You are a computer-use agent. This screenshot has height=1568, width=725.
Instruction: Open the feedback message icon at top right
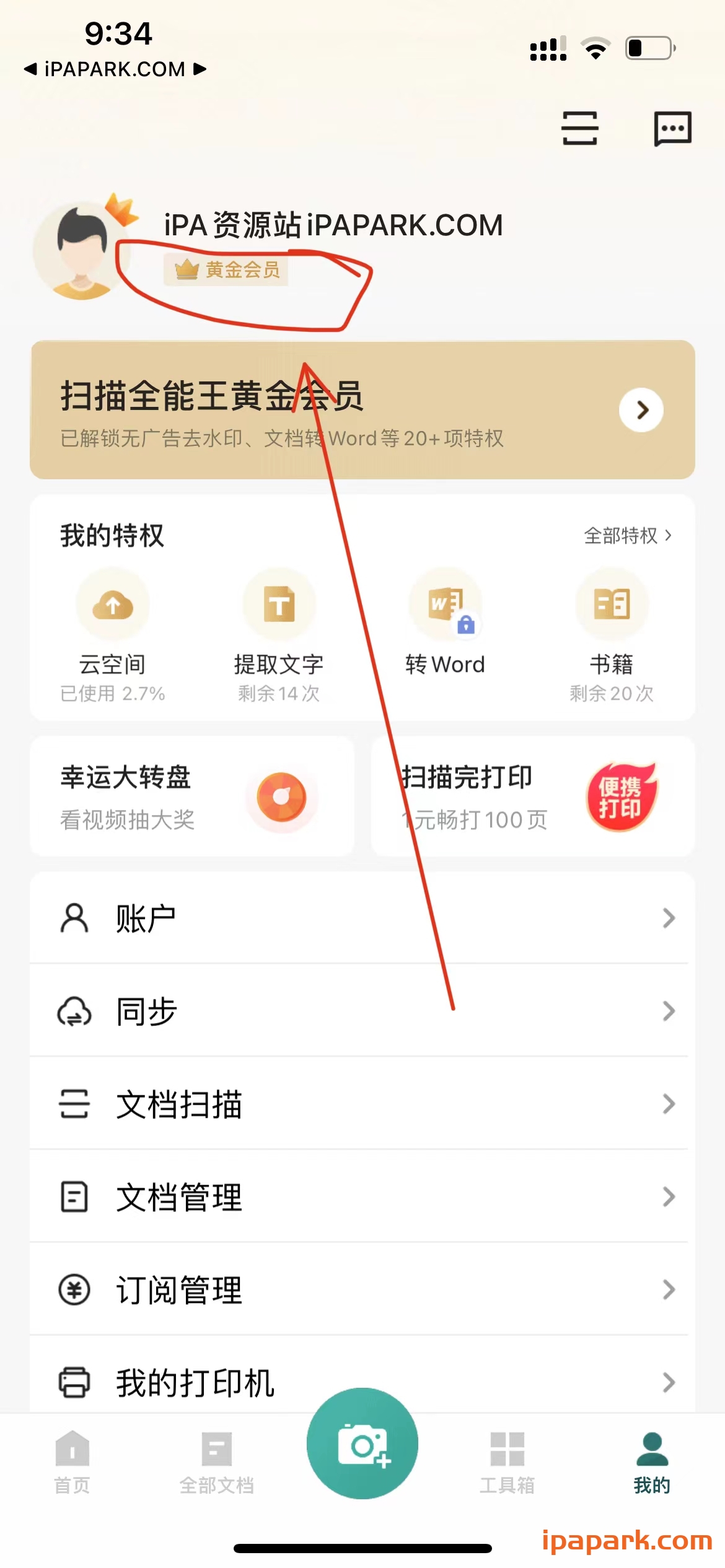click(x=672, y=129)
